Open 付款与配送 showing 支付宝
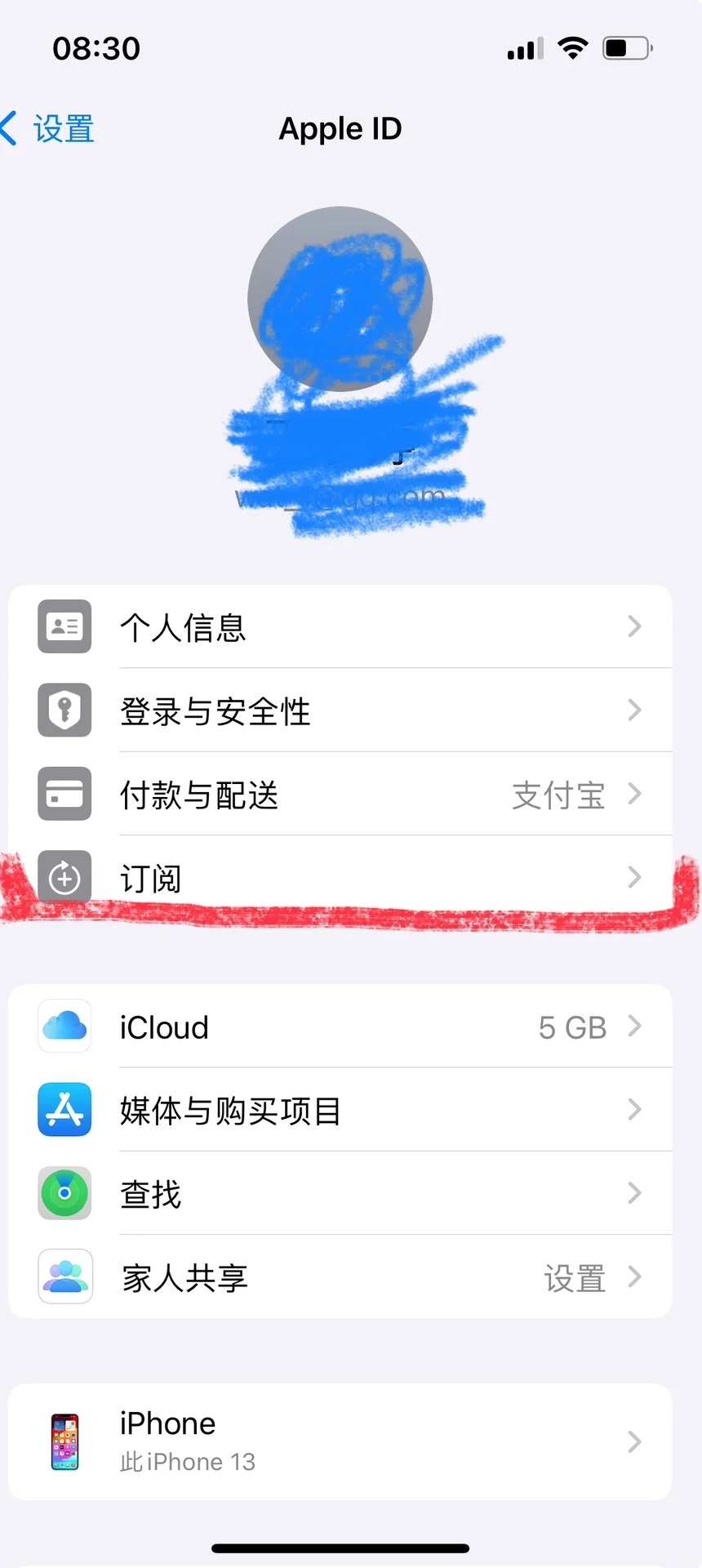The height and width of the screenshot is (1568, 702). tap(327, 794)
